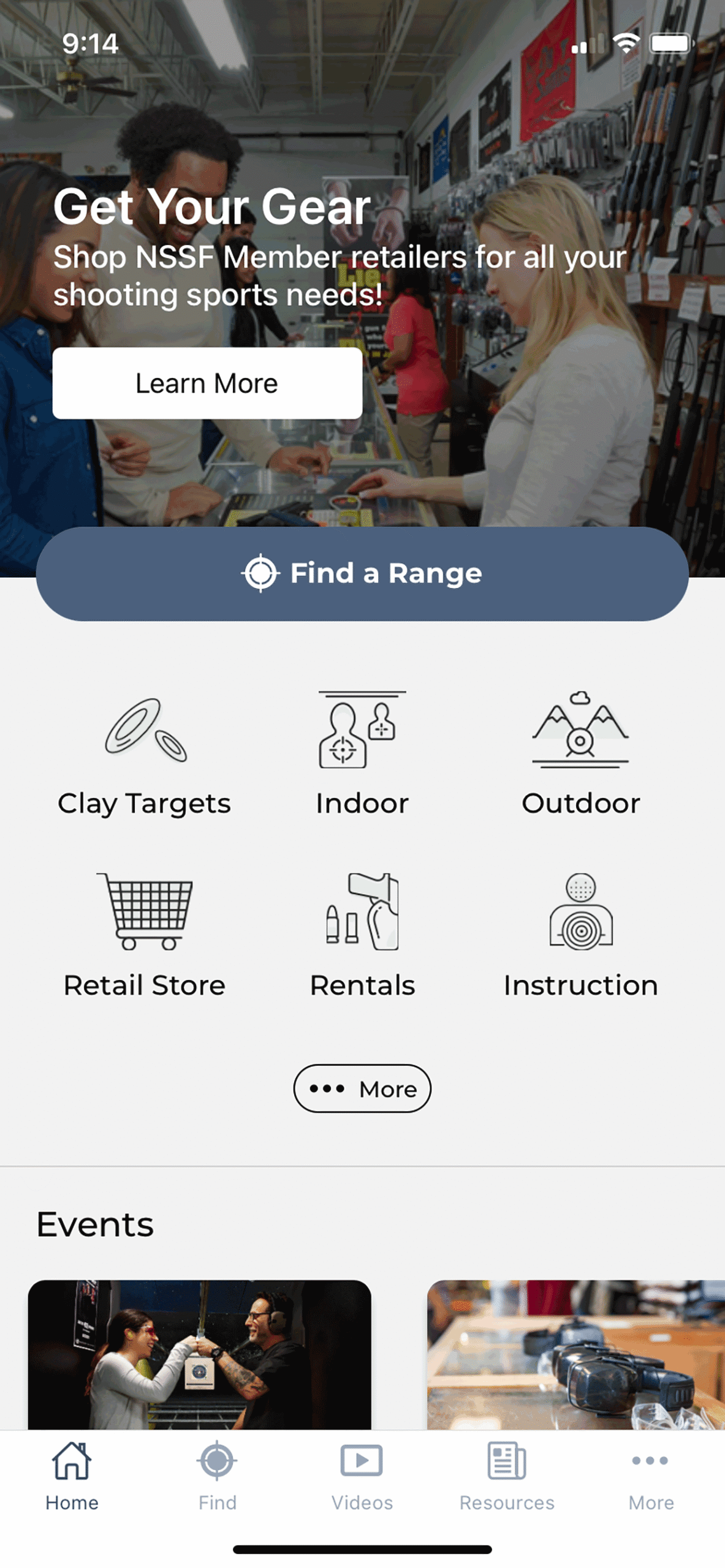This screenshot has width=725, height=1568.
Task: Tap the Find a Range button
Action: [x=362, y=573]
